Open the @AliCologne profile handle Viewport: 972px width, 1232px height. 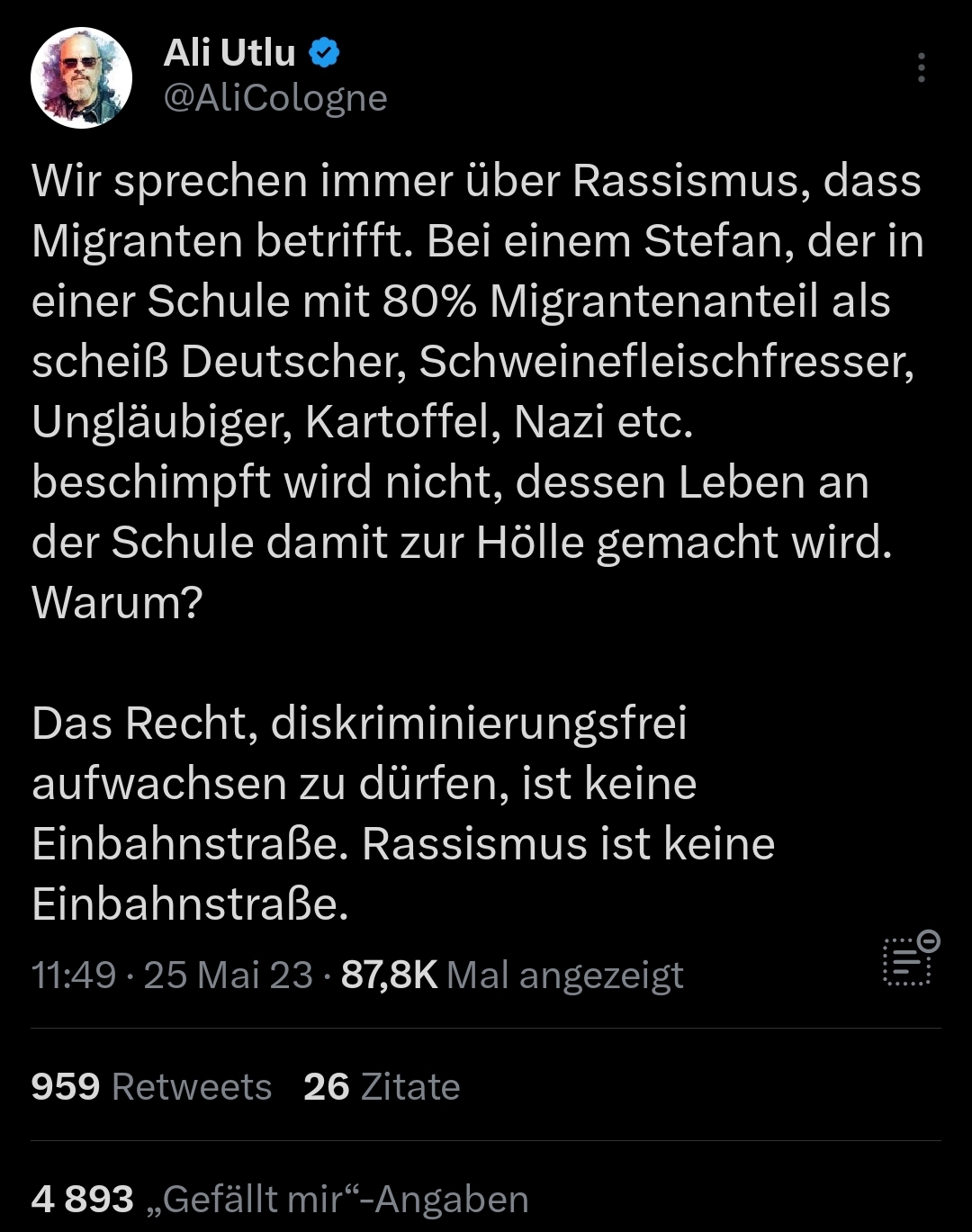click(275, 98)
